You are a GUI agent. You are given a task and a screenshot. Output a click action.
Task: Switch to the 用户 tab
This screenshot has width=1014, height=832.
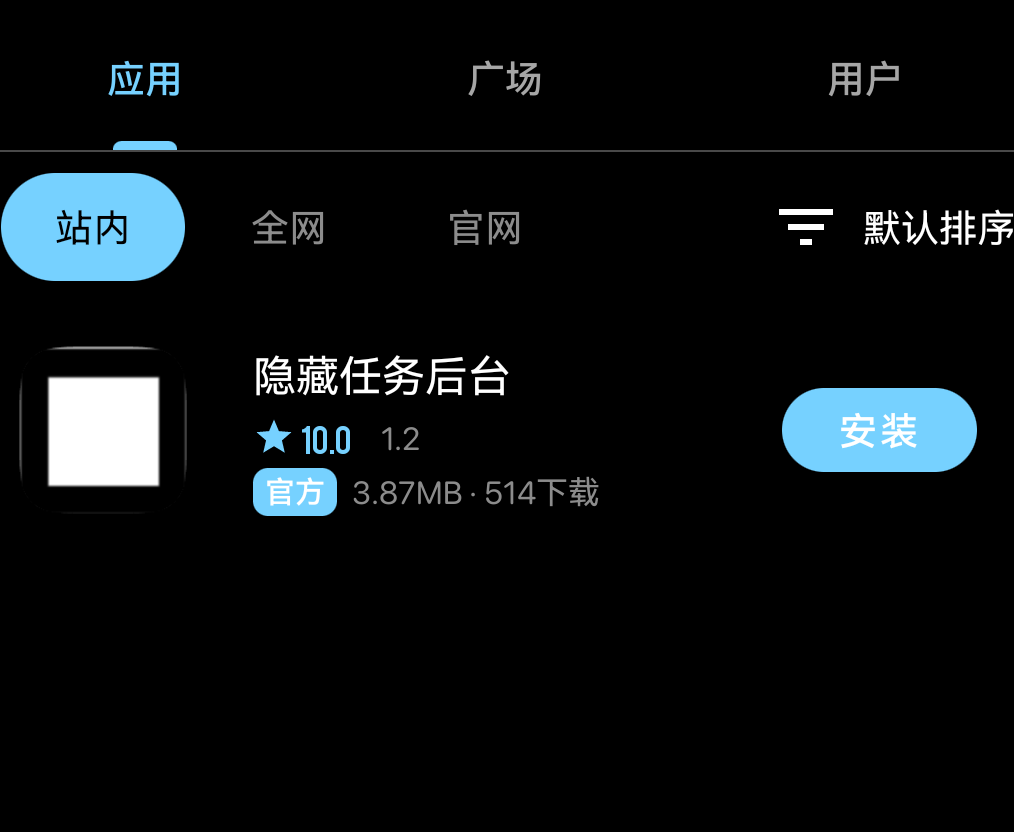pos(864,79)
